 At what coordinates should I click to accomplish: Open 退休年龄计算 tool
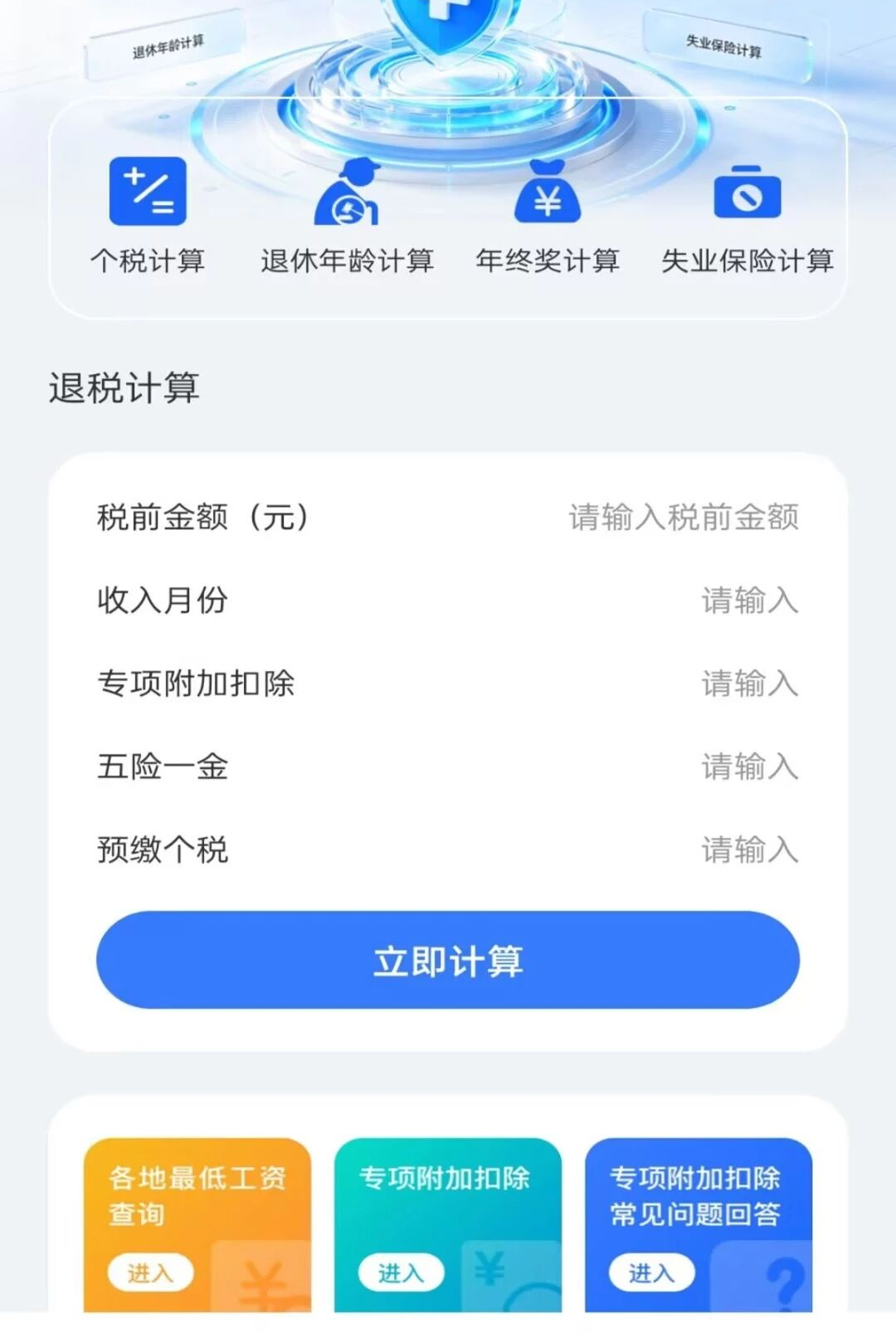coord(347,215)
